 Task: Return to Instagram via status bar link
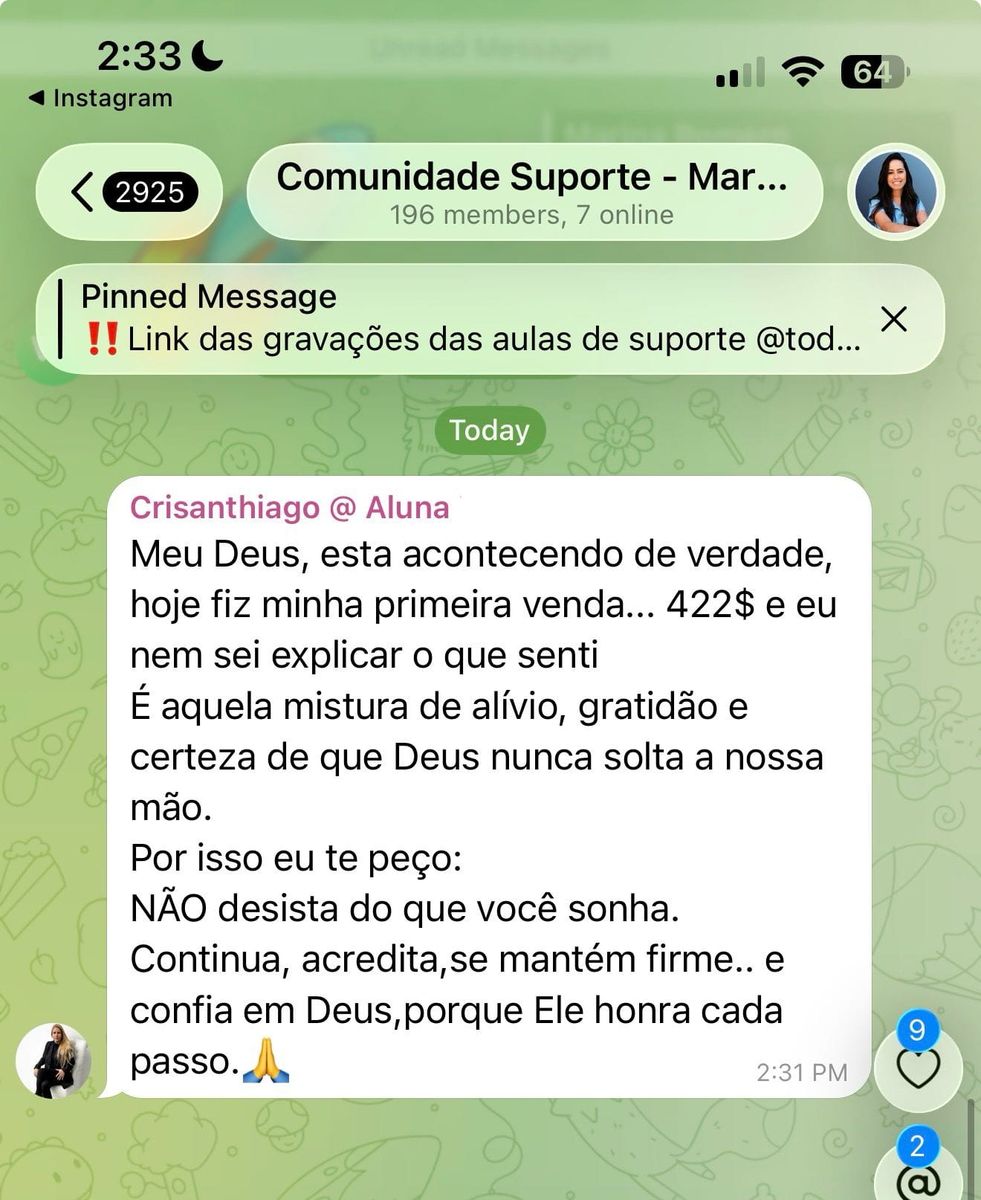click(x=100, y=98)
